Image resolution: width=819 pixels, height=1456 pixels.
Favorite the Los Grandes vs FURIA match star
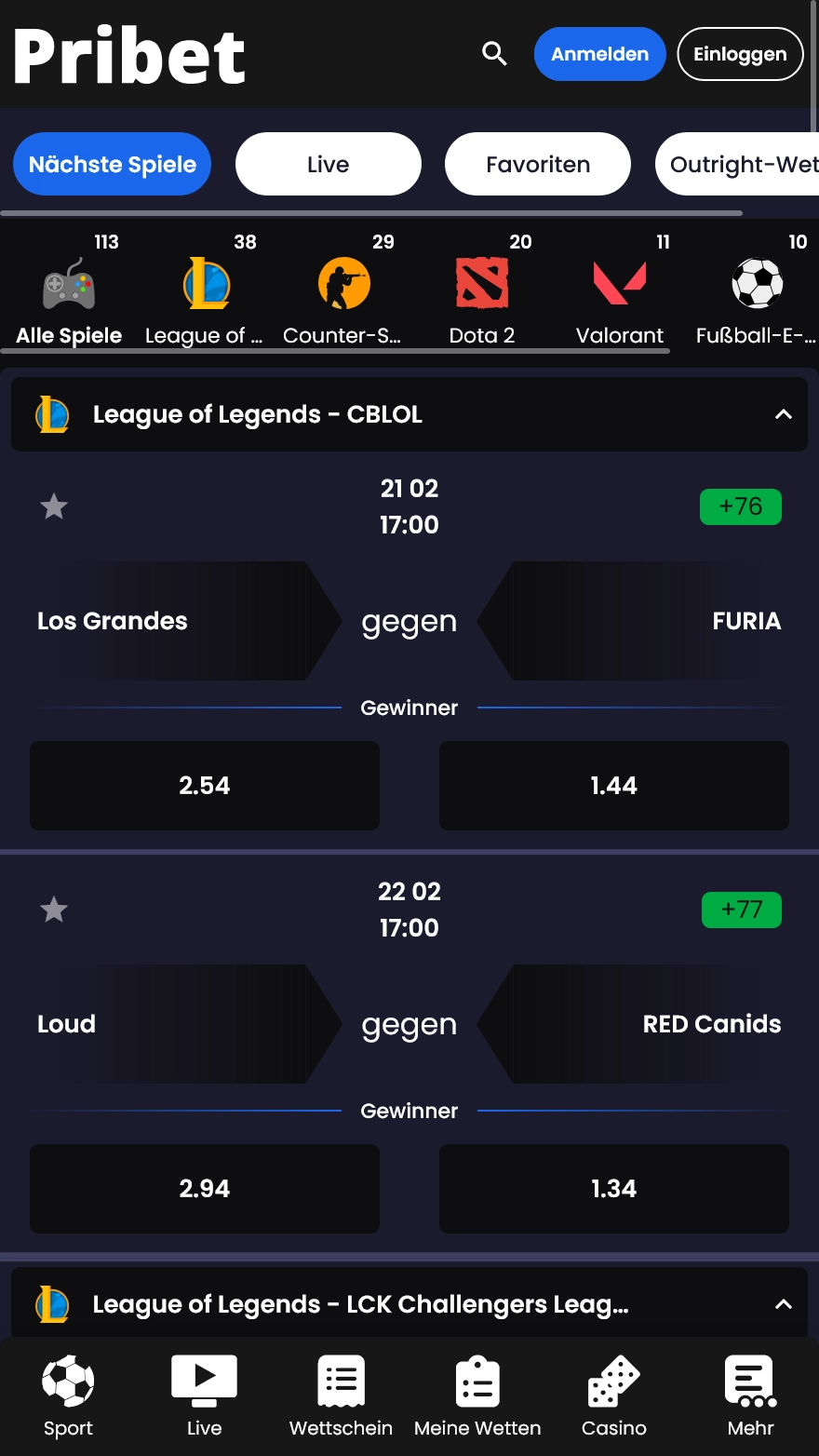coord(53,506)
